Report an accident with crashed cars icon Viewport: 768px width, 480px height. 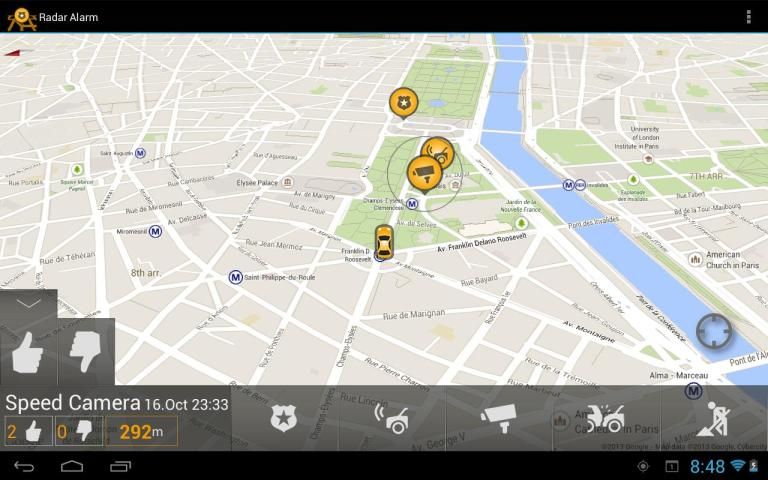point(606,418)
